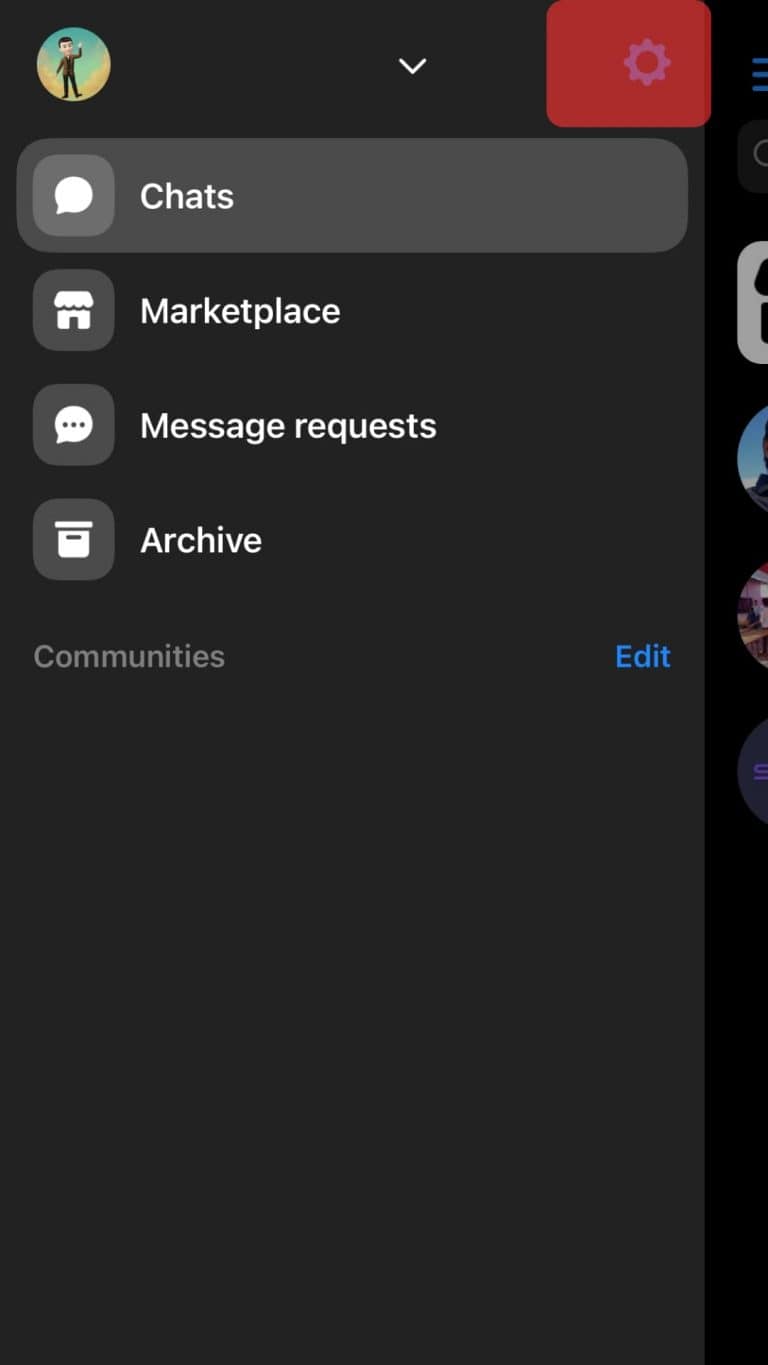Collapse the profile dropdown arrow at top

(412, 66)
